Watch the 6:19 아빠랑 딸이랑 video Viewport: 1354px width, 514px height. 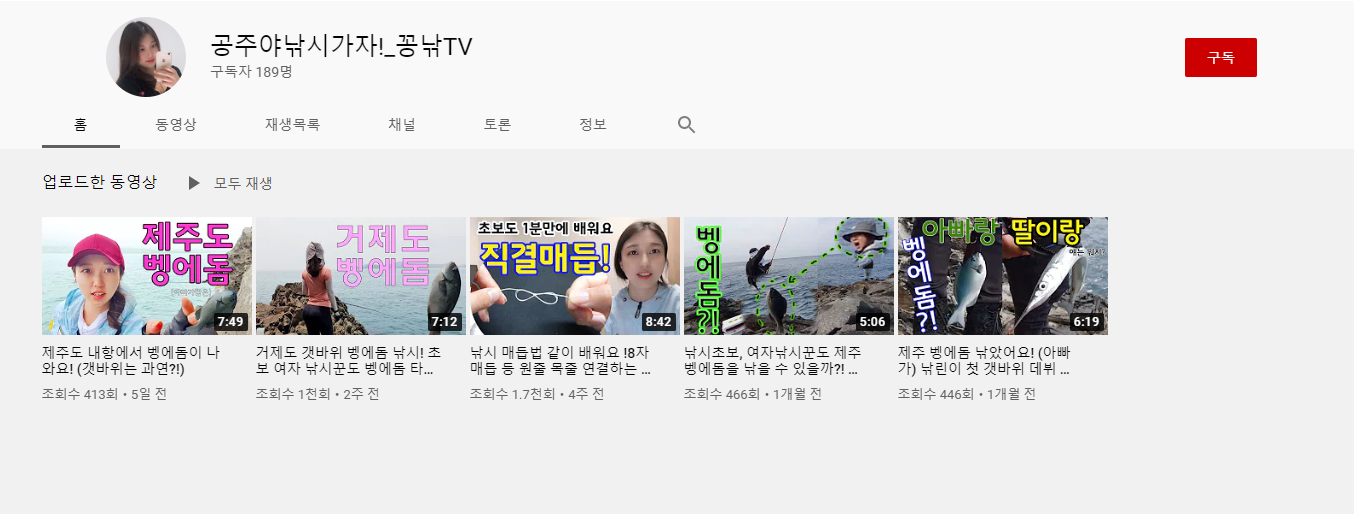(x=1002, y=276)
